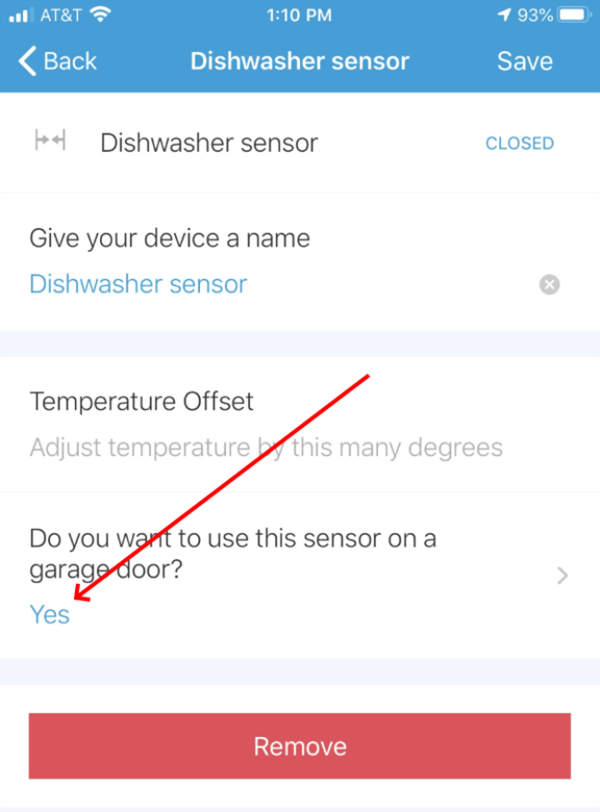600x812 pixels.
Task: Save the dishwasher sensor settings
Action: point(525,61)
